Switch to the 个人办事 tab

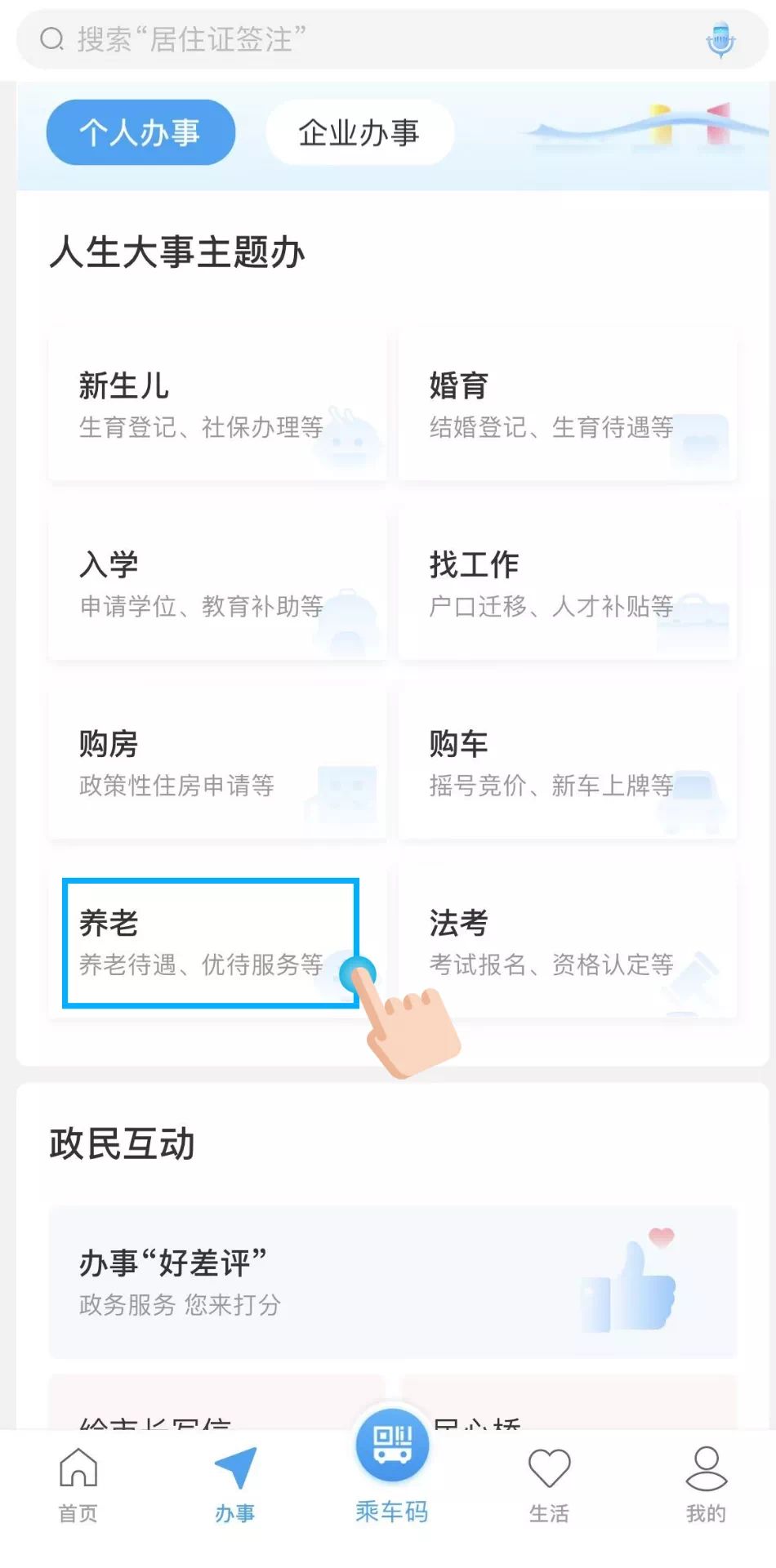point(140,132)
